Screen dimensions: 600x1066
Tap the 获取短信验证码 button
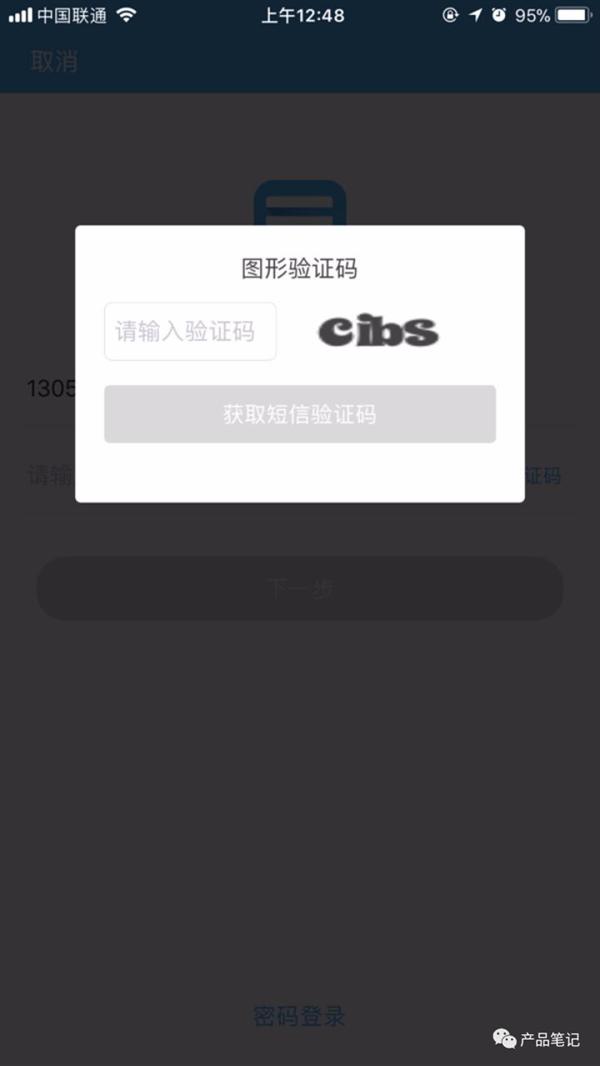click(300, 414)
